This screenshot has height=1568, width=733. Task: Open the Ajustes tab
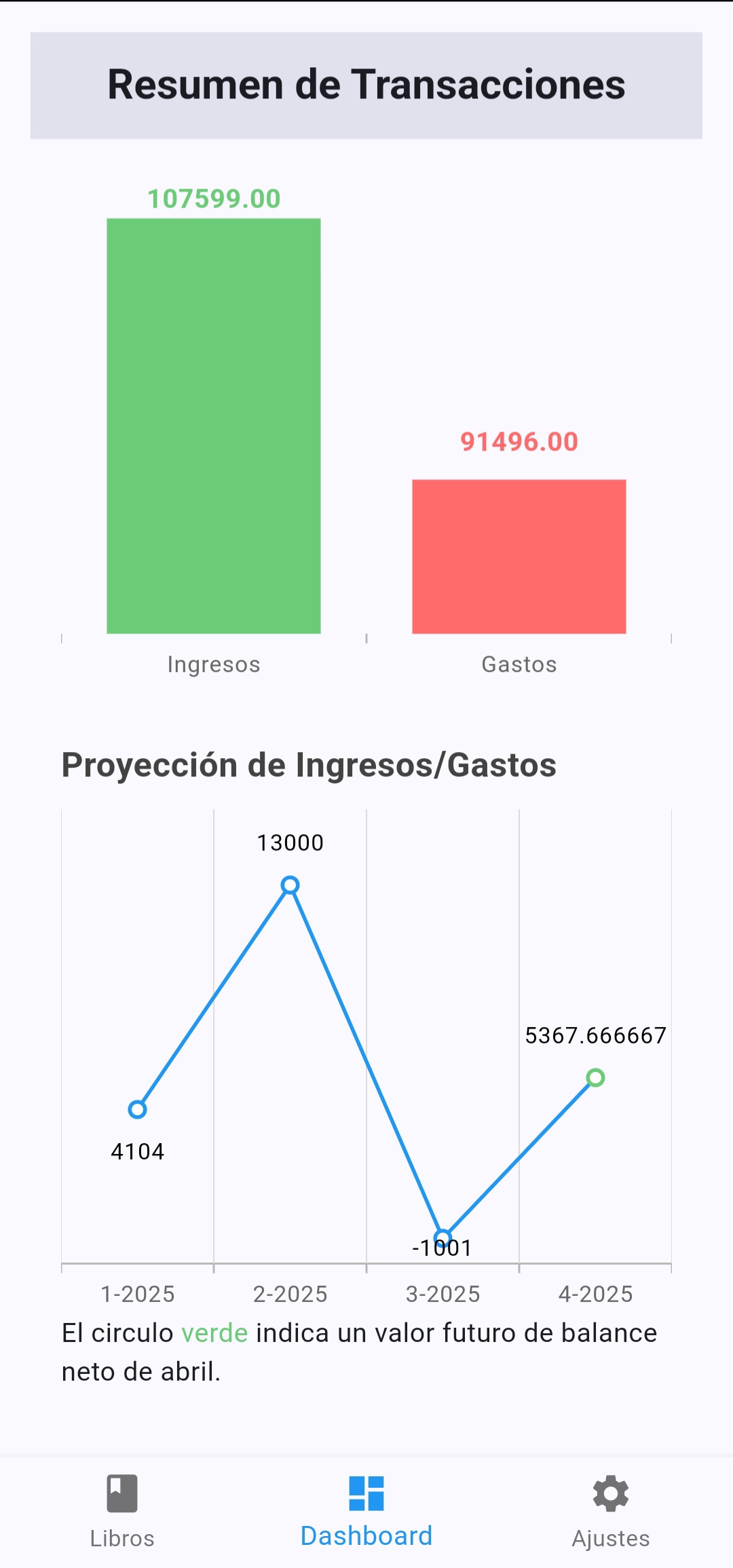pos(611,1511)
